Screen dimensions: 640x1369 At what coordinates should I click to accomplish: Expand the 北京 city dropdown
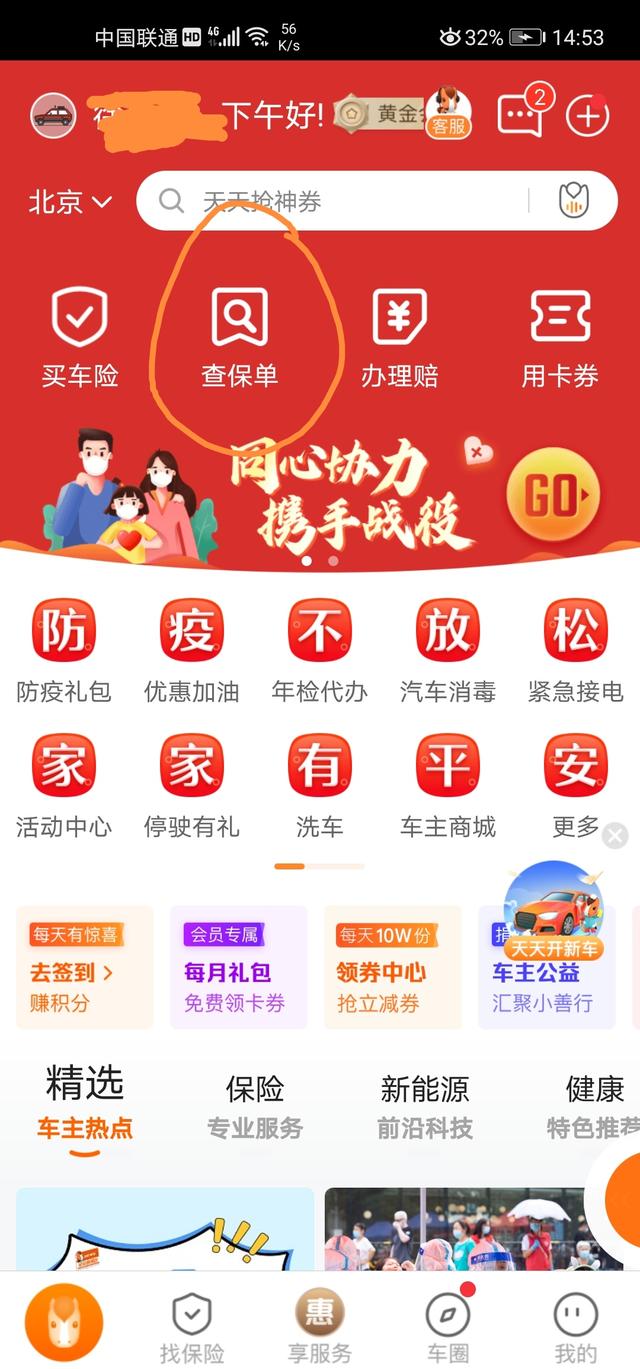[x=70, y=202]
